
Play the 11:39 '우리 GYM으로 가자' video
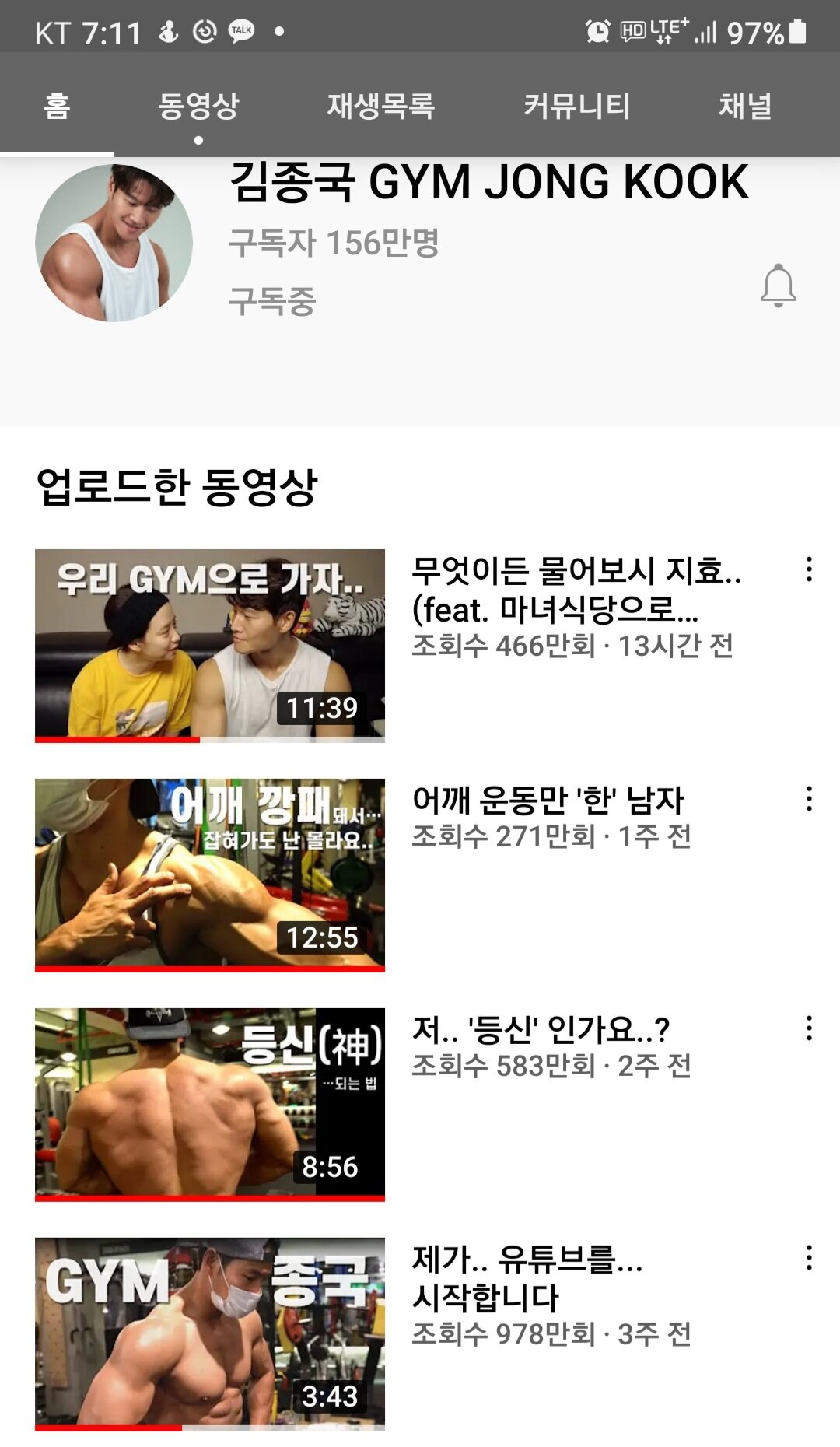coord(210,645)
